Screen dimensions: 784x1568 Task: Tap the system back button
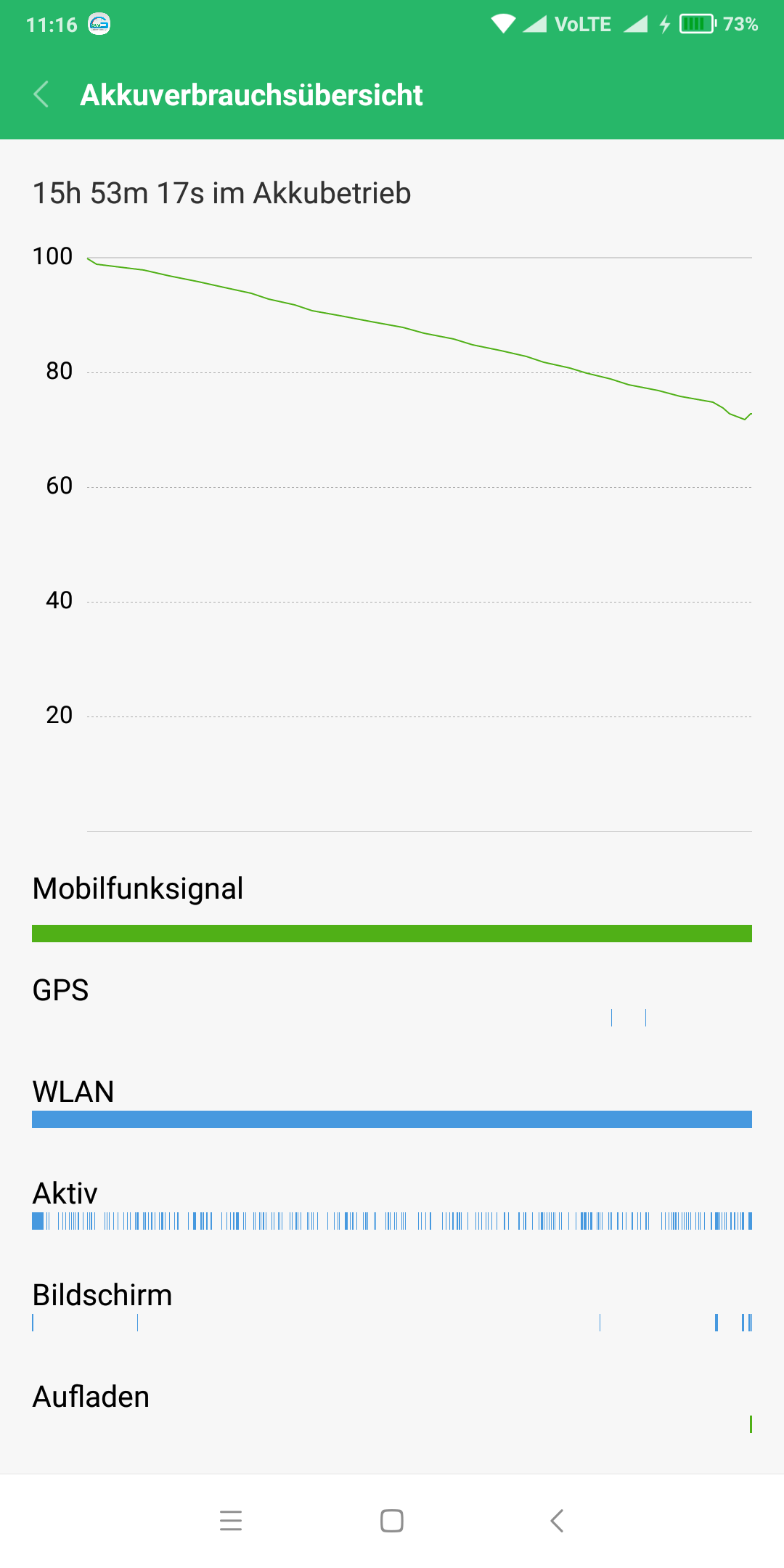pos(557,1520)
